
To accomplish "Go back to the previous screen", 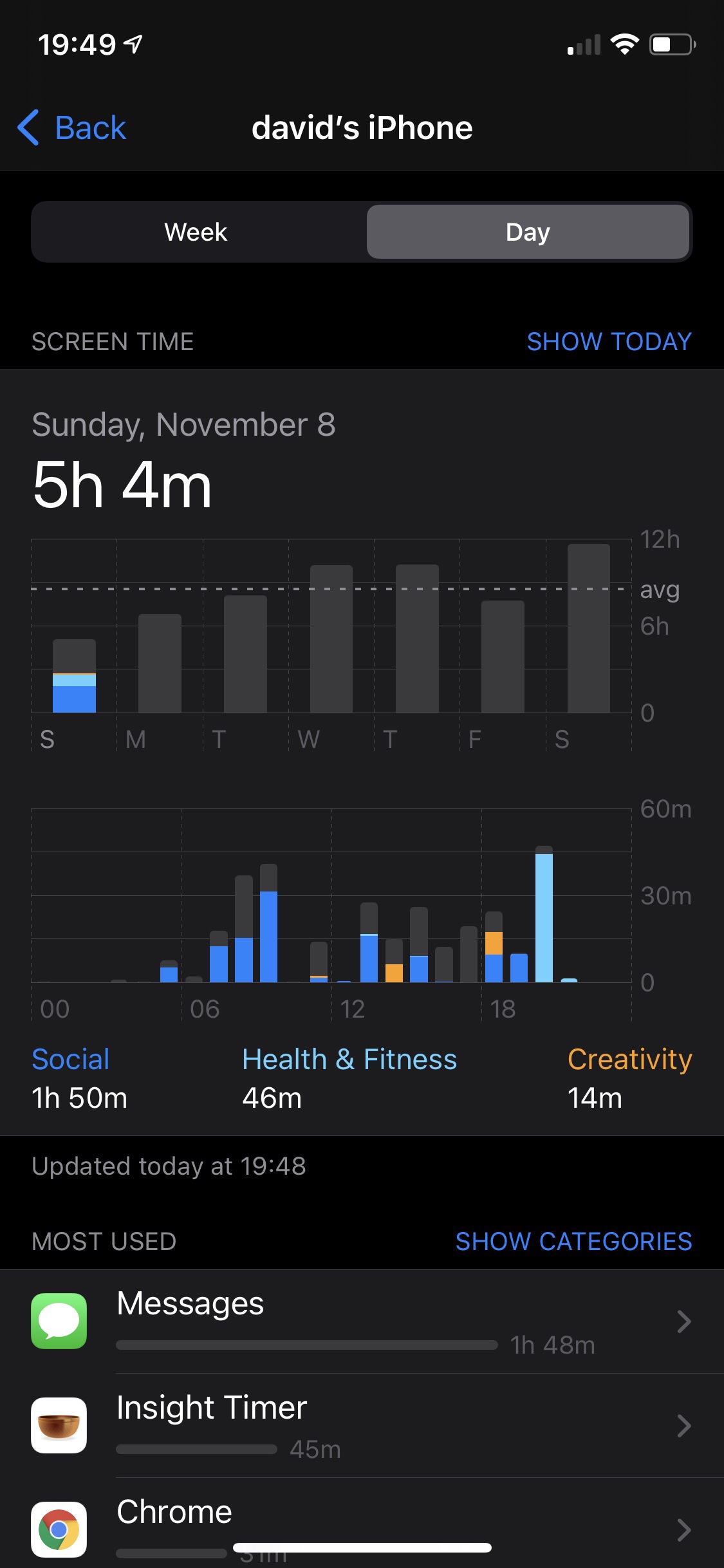I will point(72,127).
